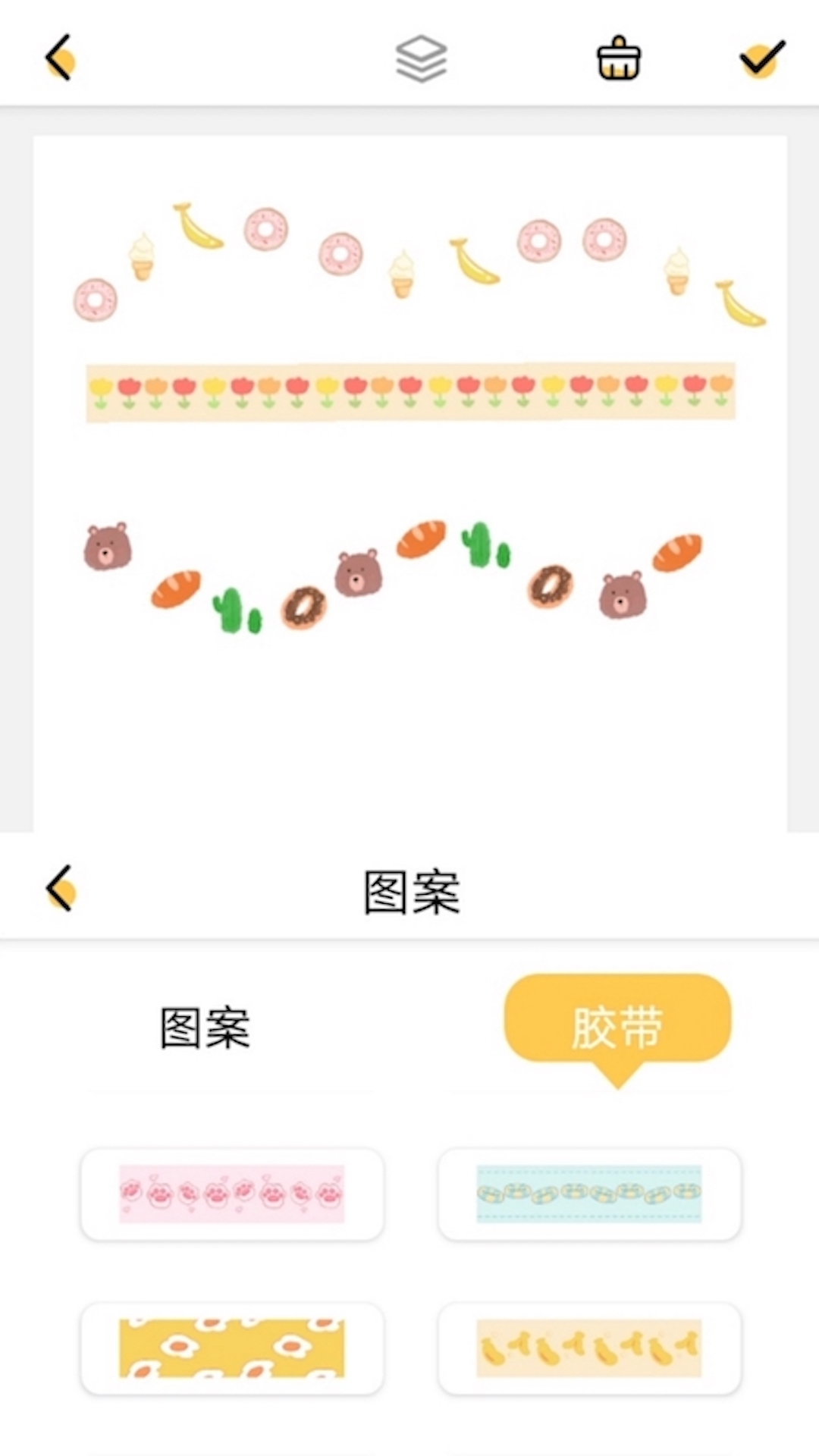Choose the blue swim ring tape pattern

click(x=589, y=1194)
